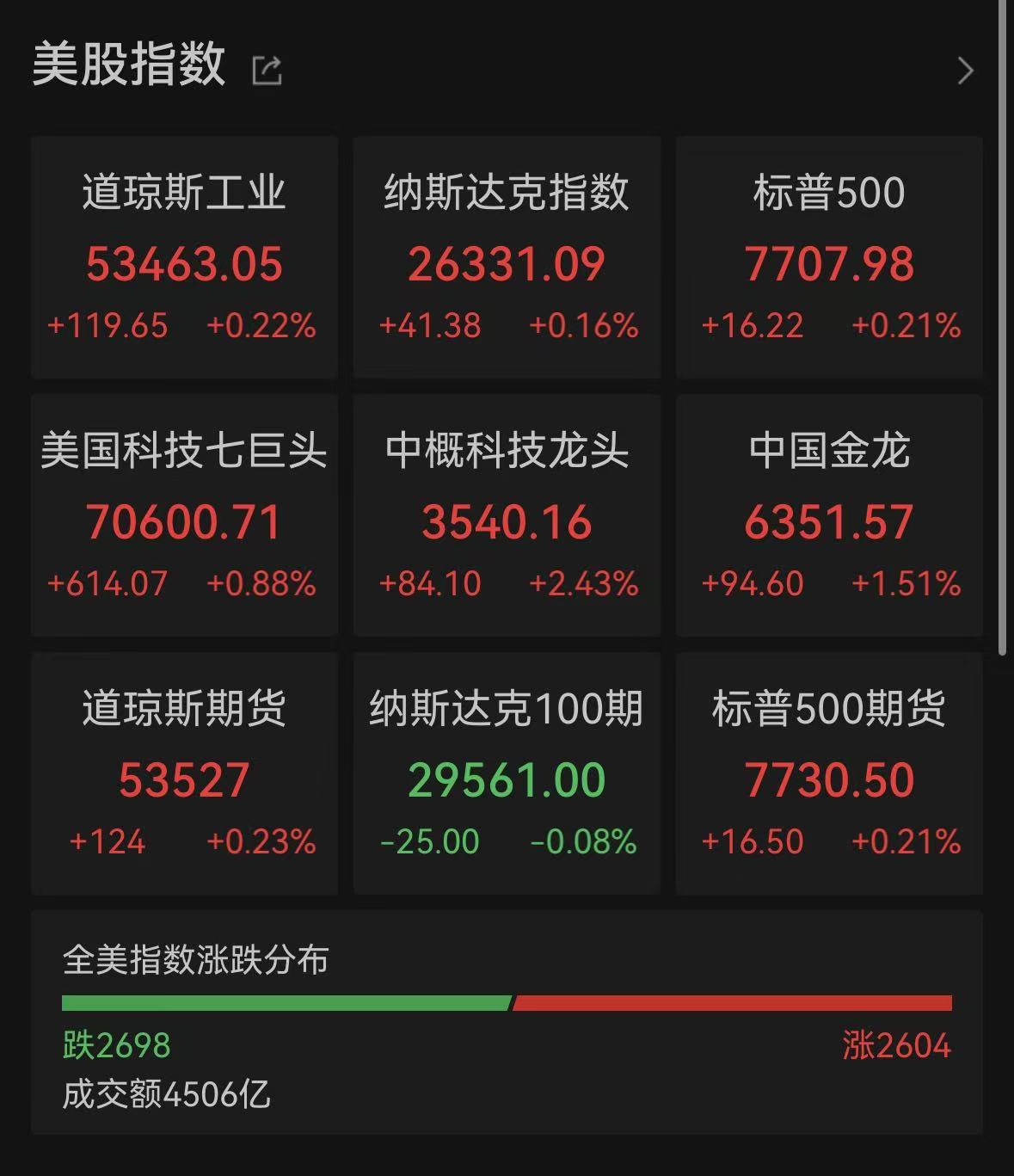Open the 标普500期货 futures card
Viewport: 1014px width, 1176px height.
(829, 773)
